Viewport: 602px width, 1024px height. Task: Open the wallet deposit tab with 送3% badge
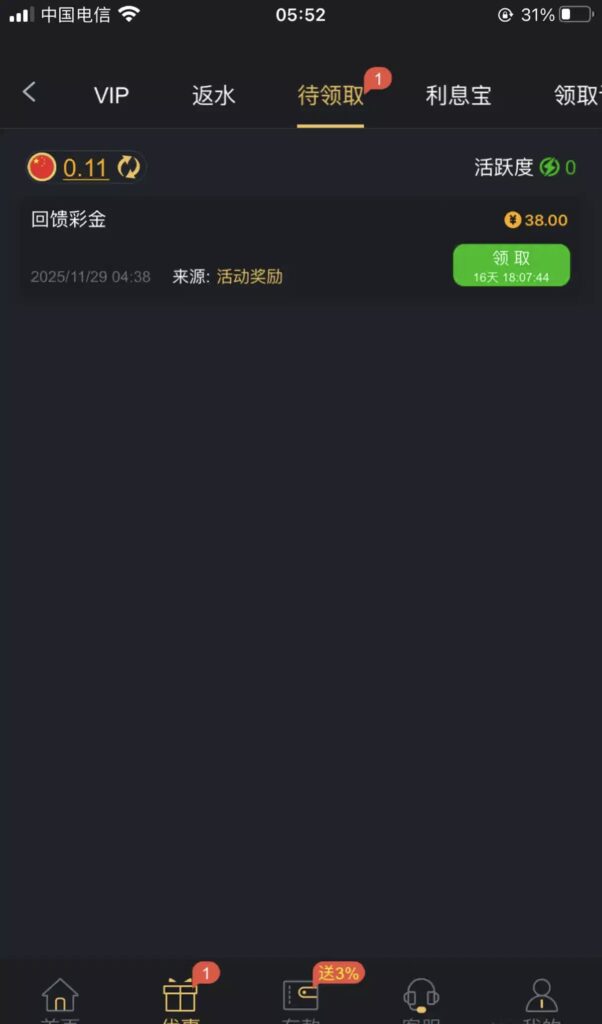[x=301, y=998]
